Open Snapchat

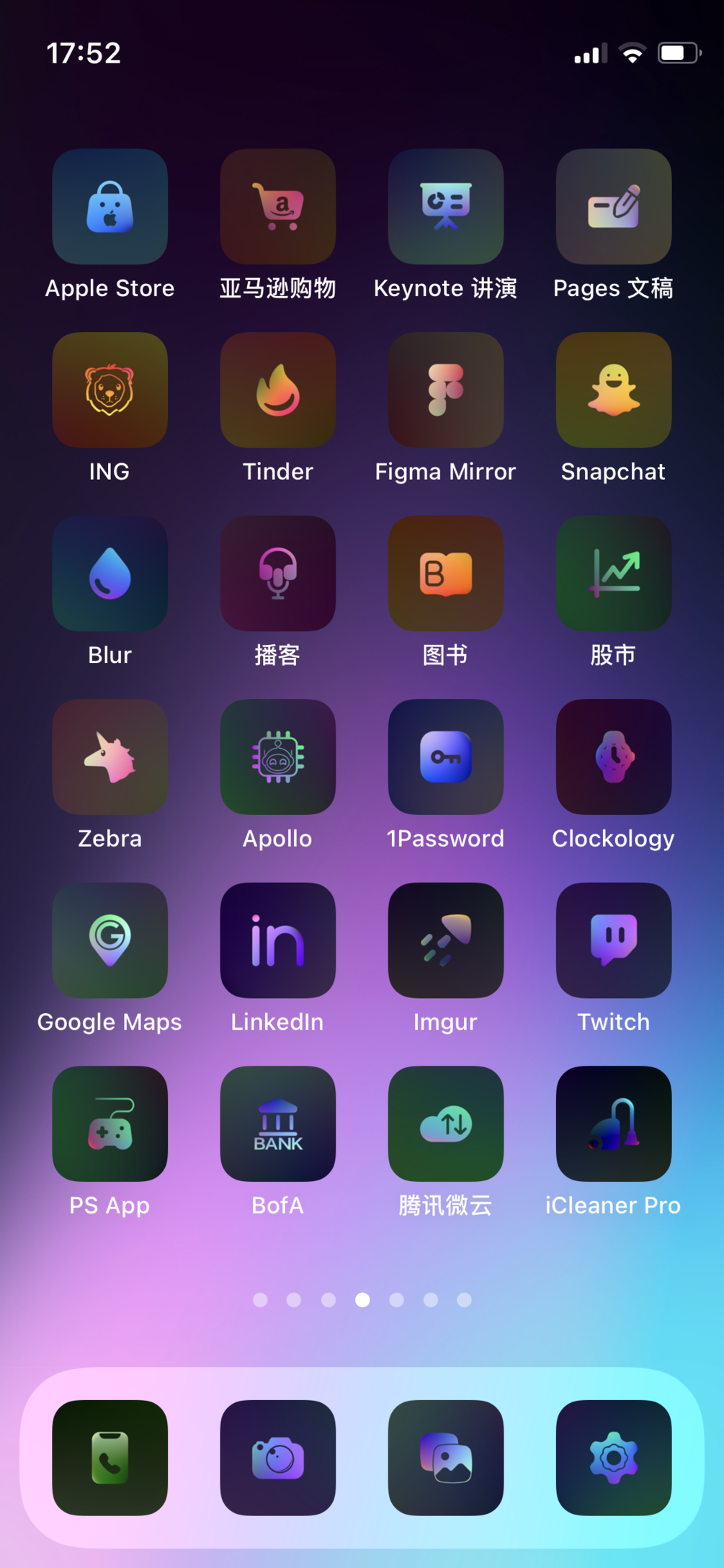coord(613,390)
